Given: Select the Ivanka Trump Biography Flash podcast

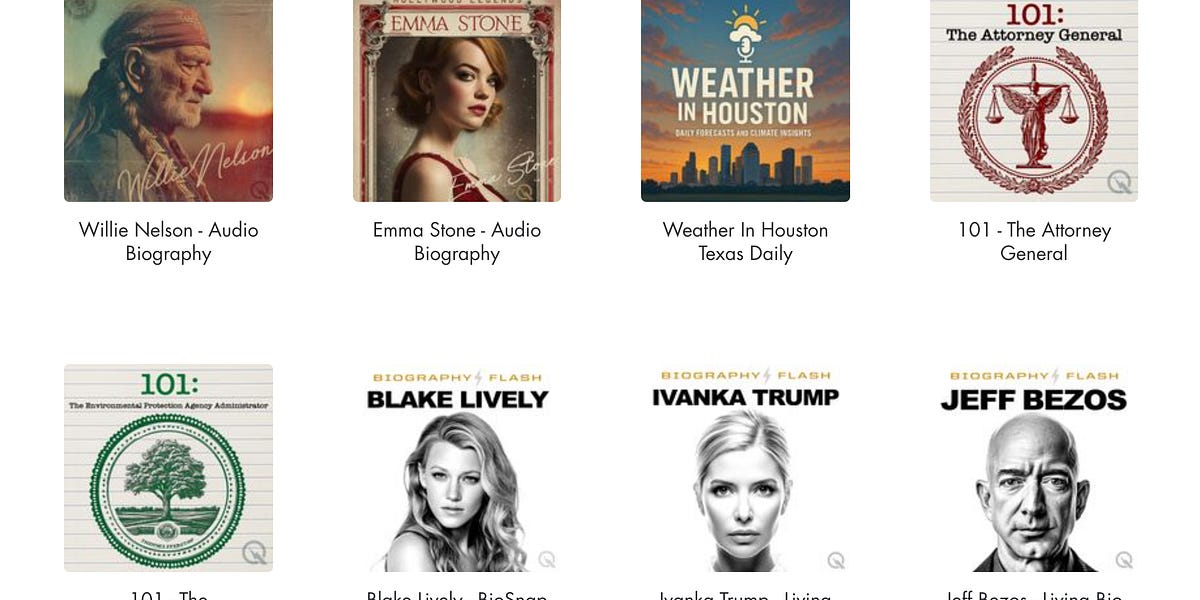Looking at the screenshot, I should (x=745, y=468).
